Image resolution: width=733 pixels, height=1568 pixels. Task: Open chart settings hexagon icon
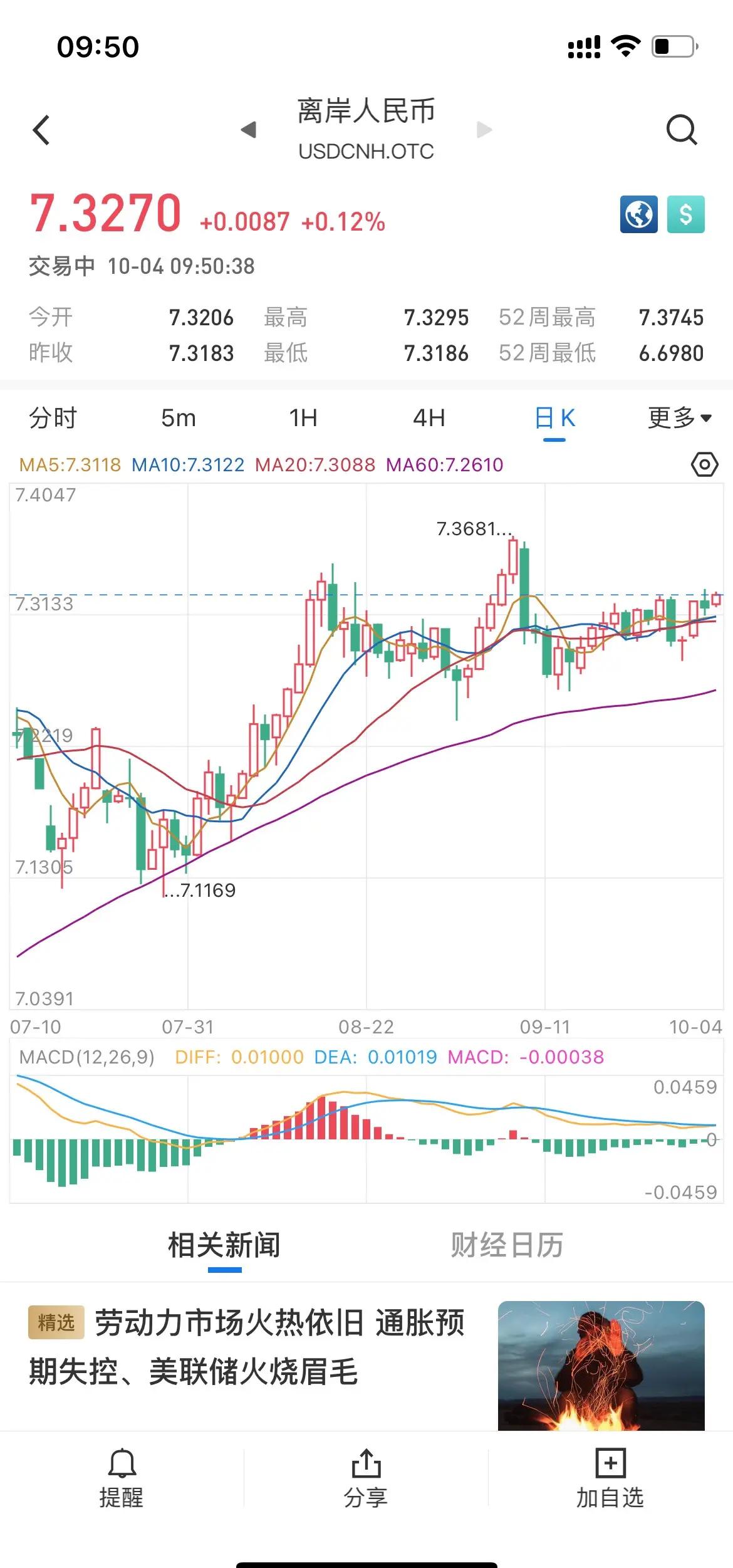(x=704, y=464)
